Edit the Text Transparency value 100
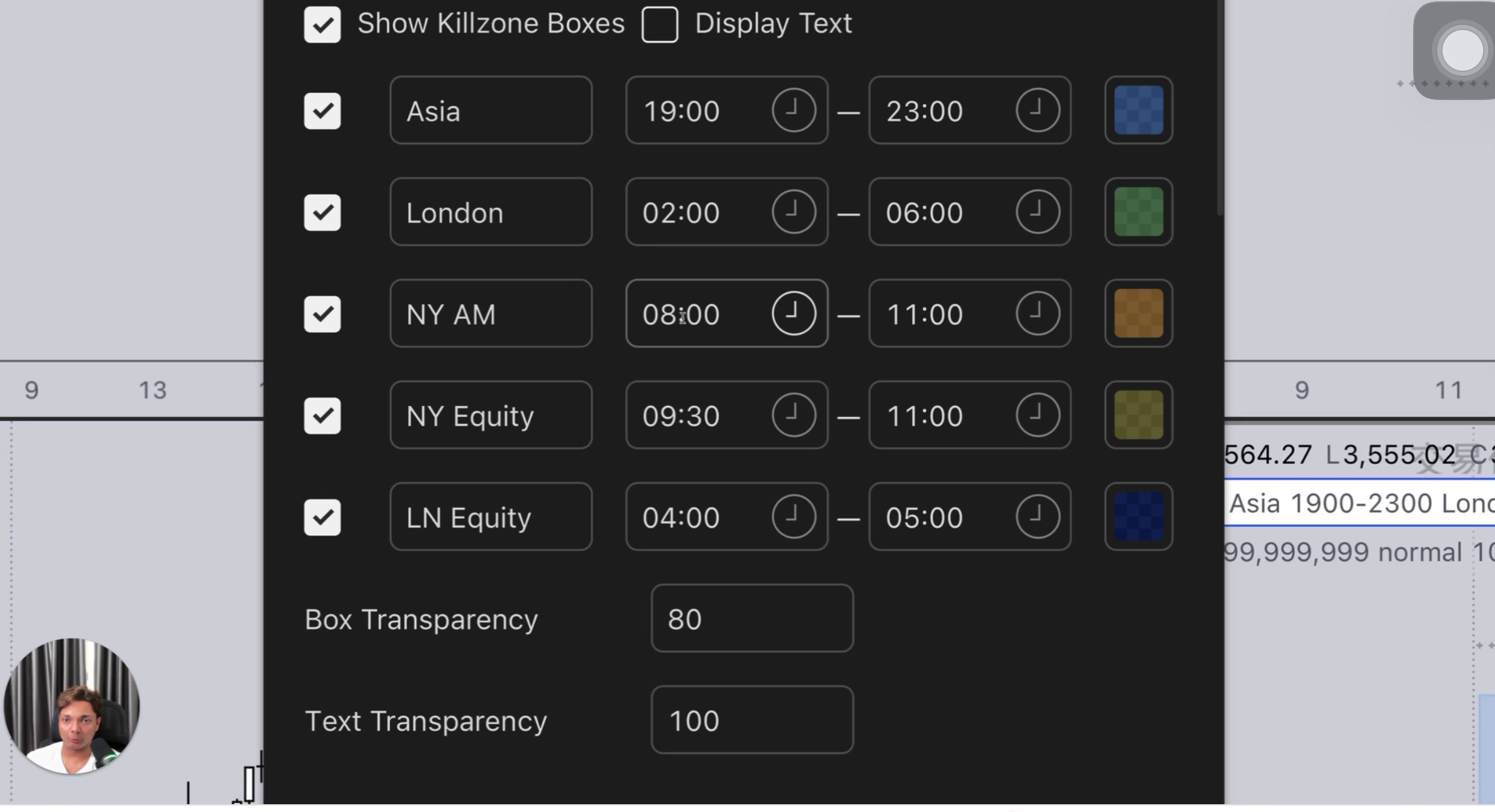The height and width of the screenshot is (812, 1495). point(751,720)
